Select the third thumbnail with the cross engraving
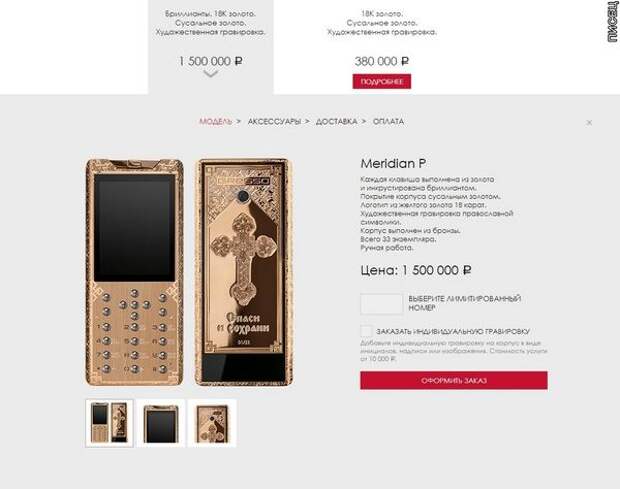 [x=213, y=422]
